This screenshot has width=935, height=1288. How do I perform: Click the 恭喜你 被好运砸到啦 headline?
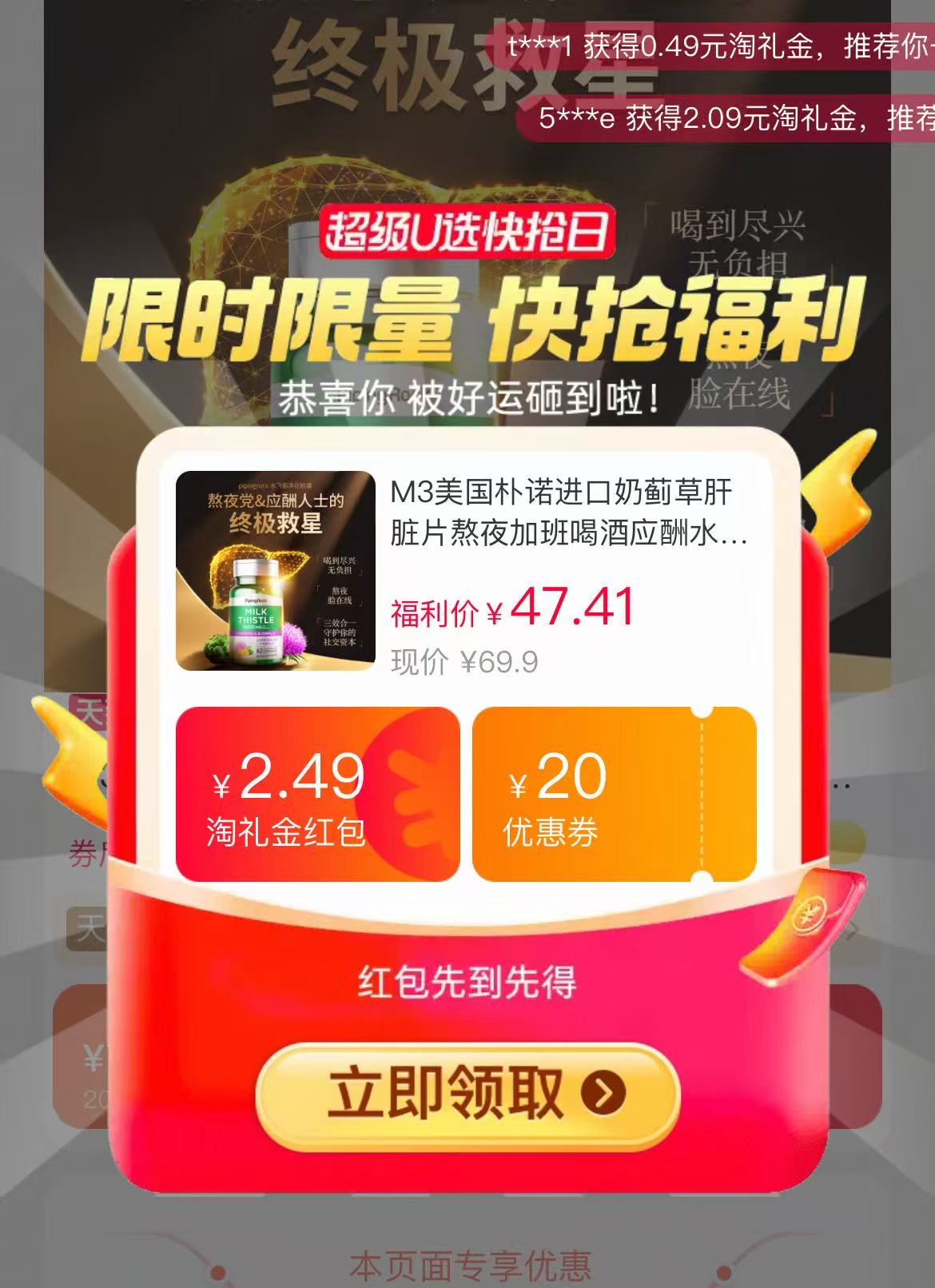[x=467, y=398]
